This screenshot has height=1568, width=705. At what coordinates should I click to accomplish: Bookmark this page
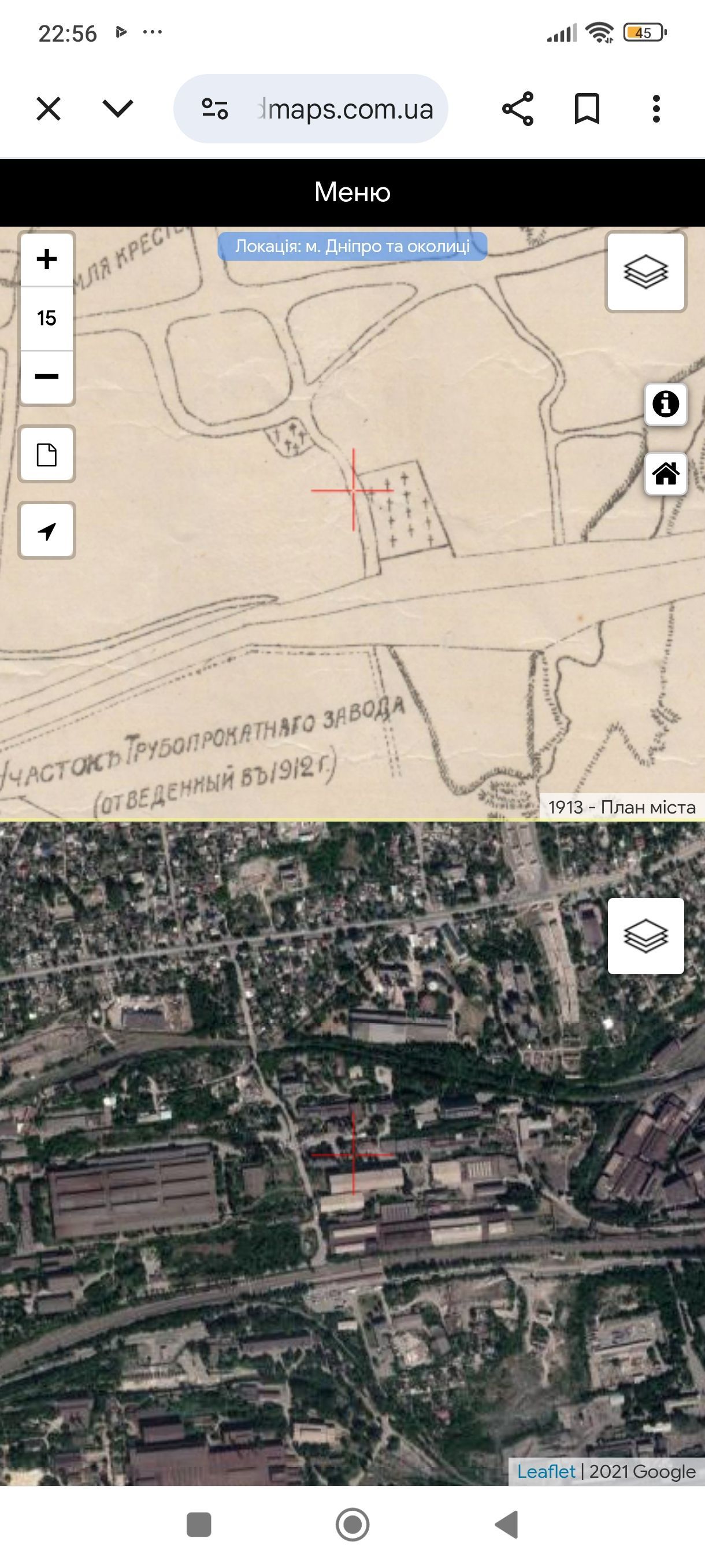[587, 110]
